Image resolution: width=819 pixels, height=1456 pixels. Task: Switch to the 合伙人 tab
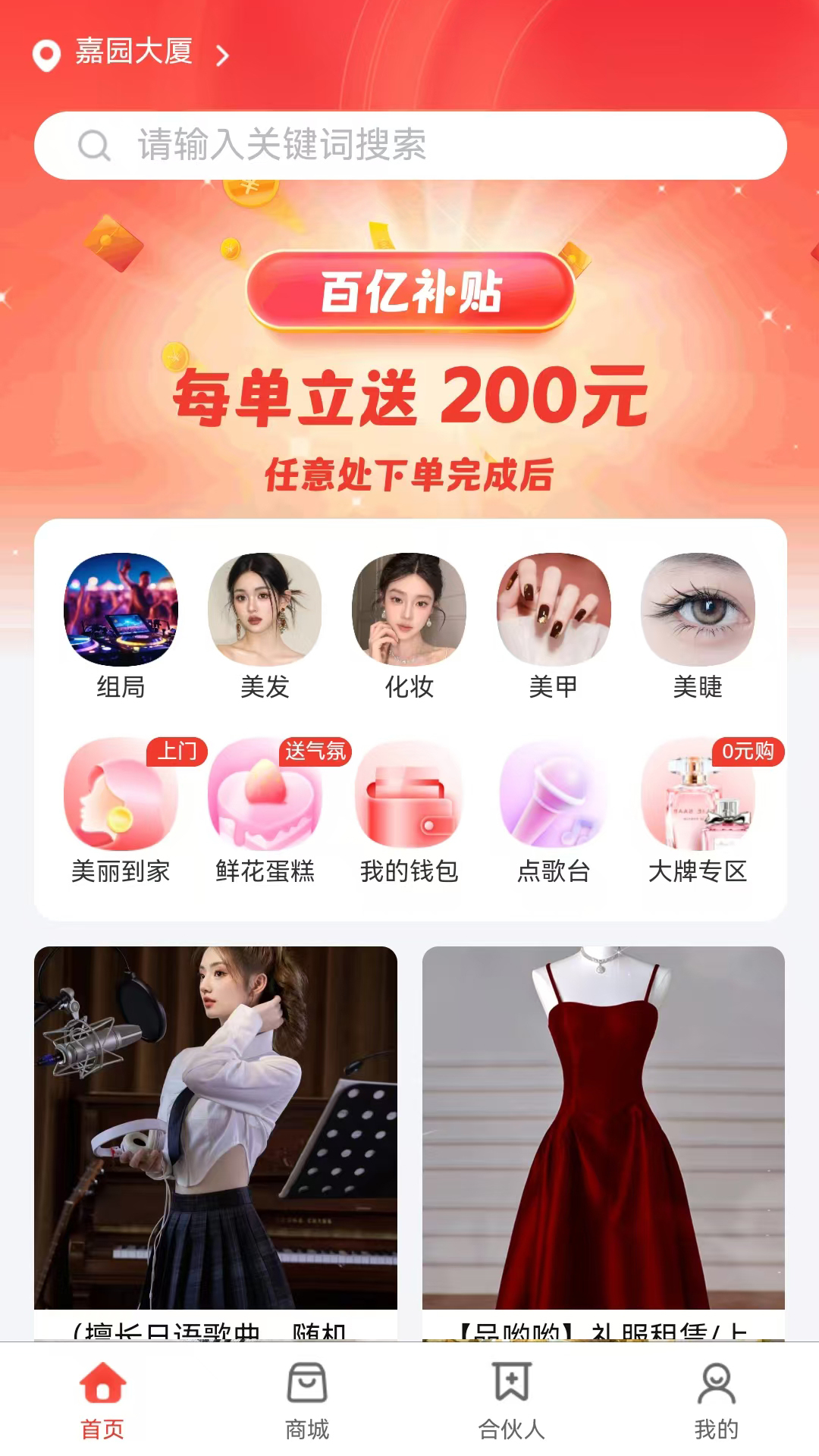(x=512, y=1401)
